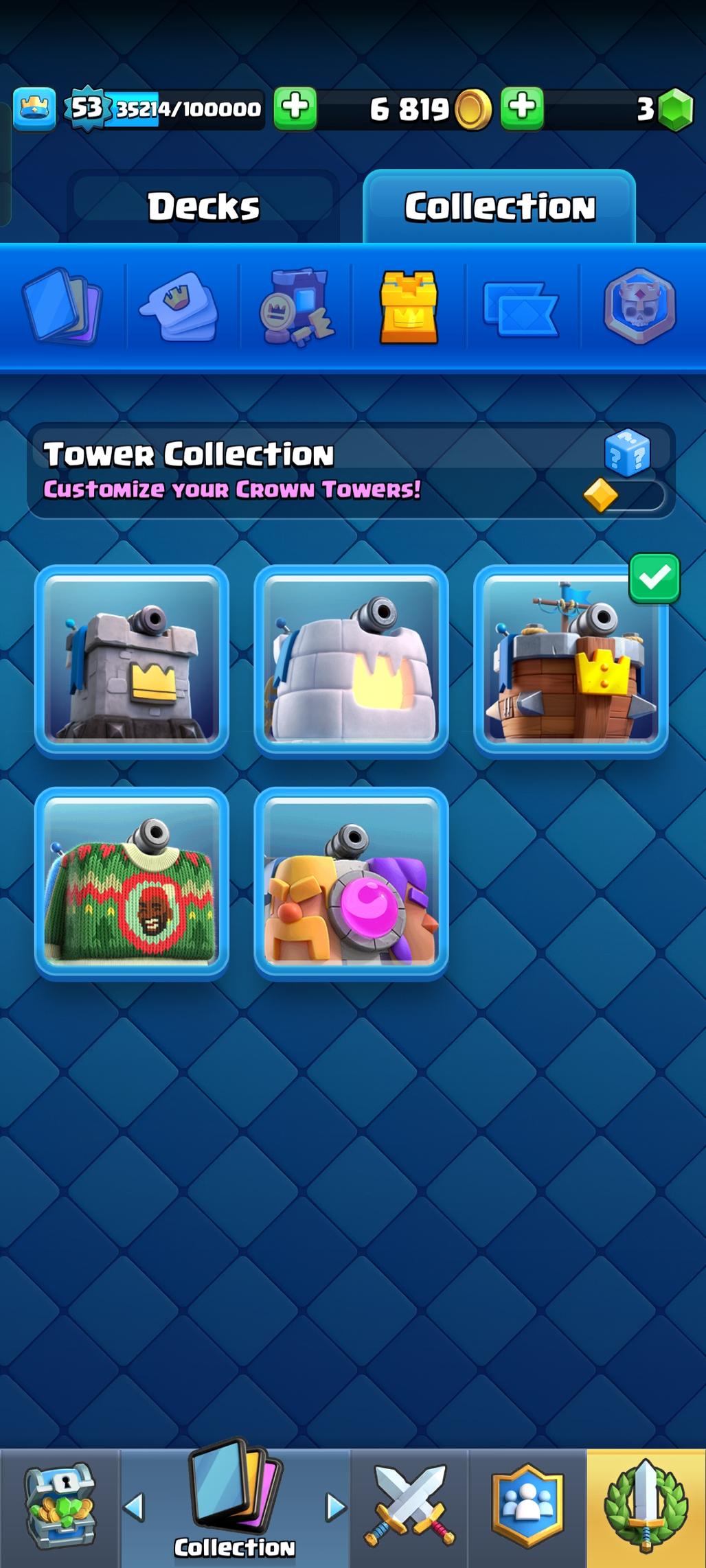The height and width of the screenshot is (1568, 706).
Task: Select the tower skin with pink orb
Action: [x=351, y=883]
